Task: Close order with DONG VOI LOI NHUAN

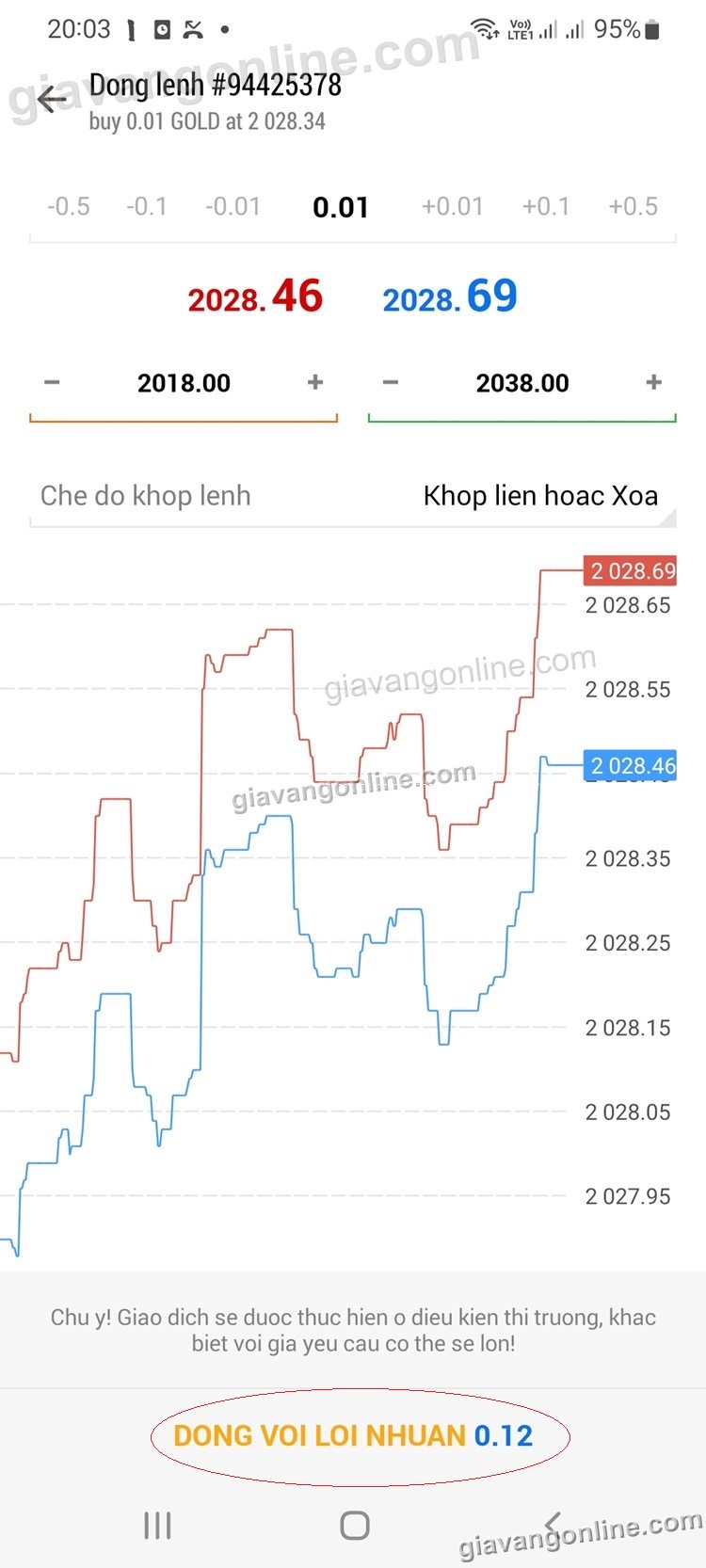Action: pyautogui.click(x=353, y=1435)
